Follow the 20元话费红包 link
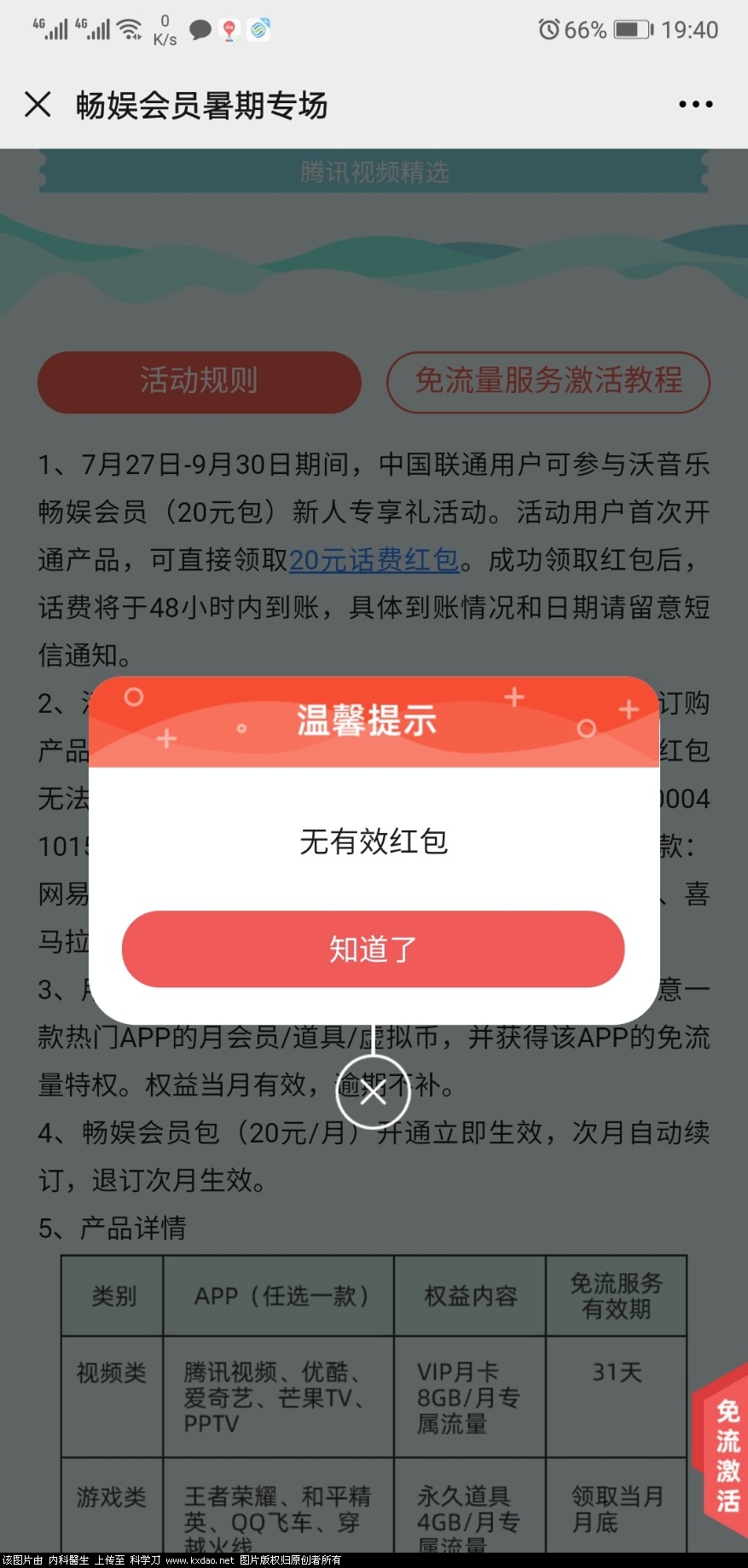748x1568 pixels. [x=374, y=560]
